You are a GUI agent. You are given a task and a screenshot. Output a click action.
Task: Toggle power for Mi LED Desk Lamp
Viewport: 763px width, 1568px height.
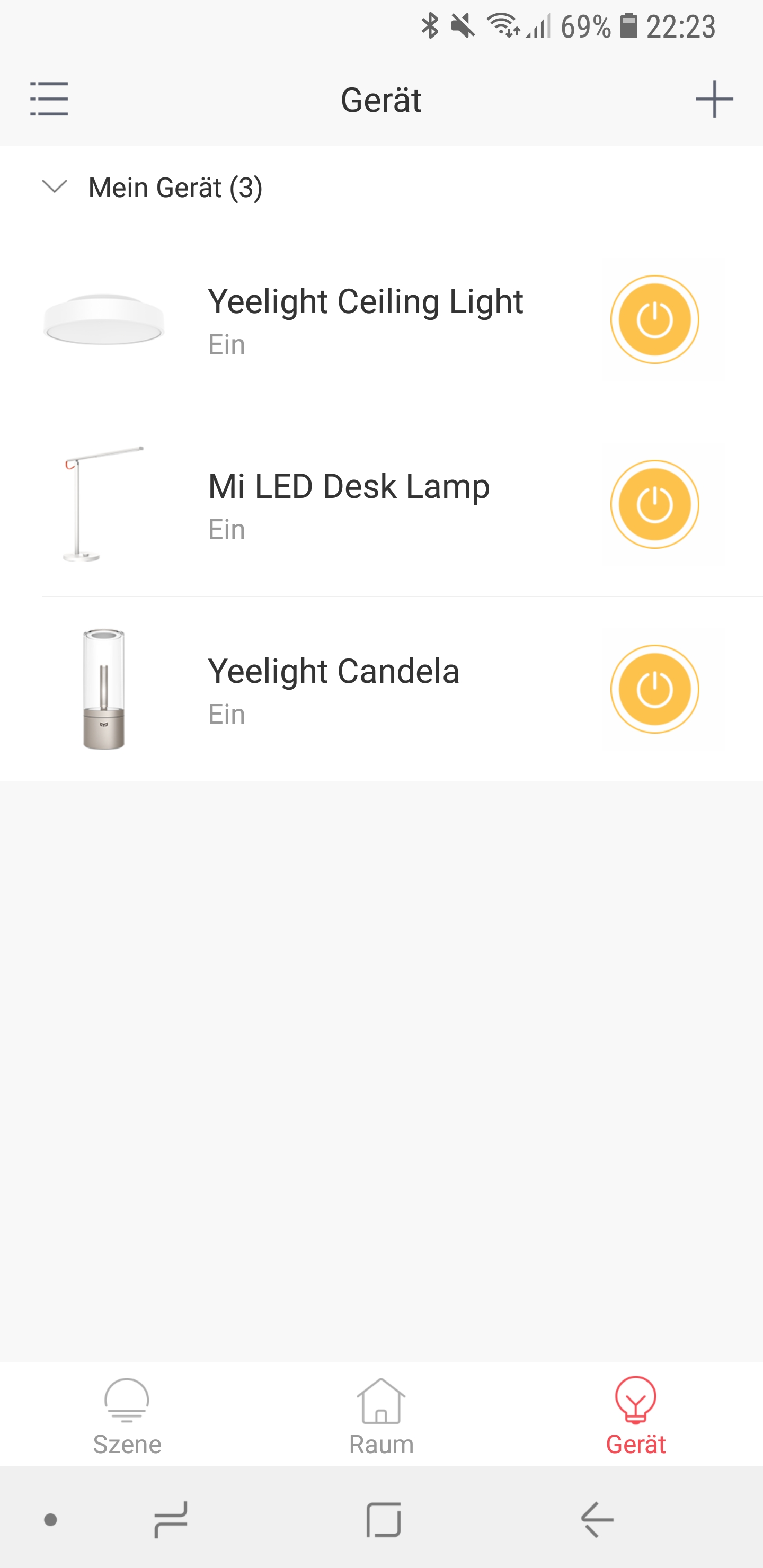(654, 505)
